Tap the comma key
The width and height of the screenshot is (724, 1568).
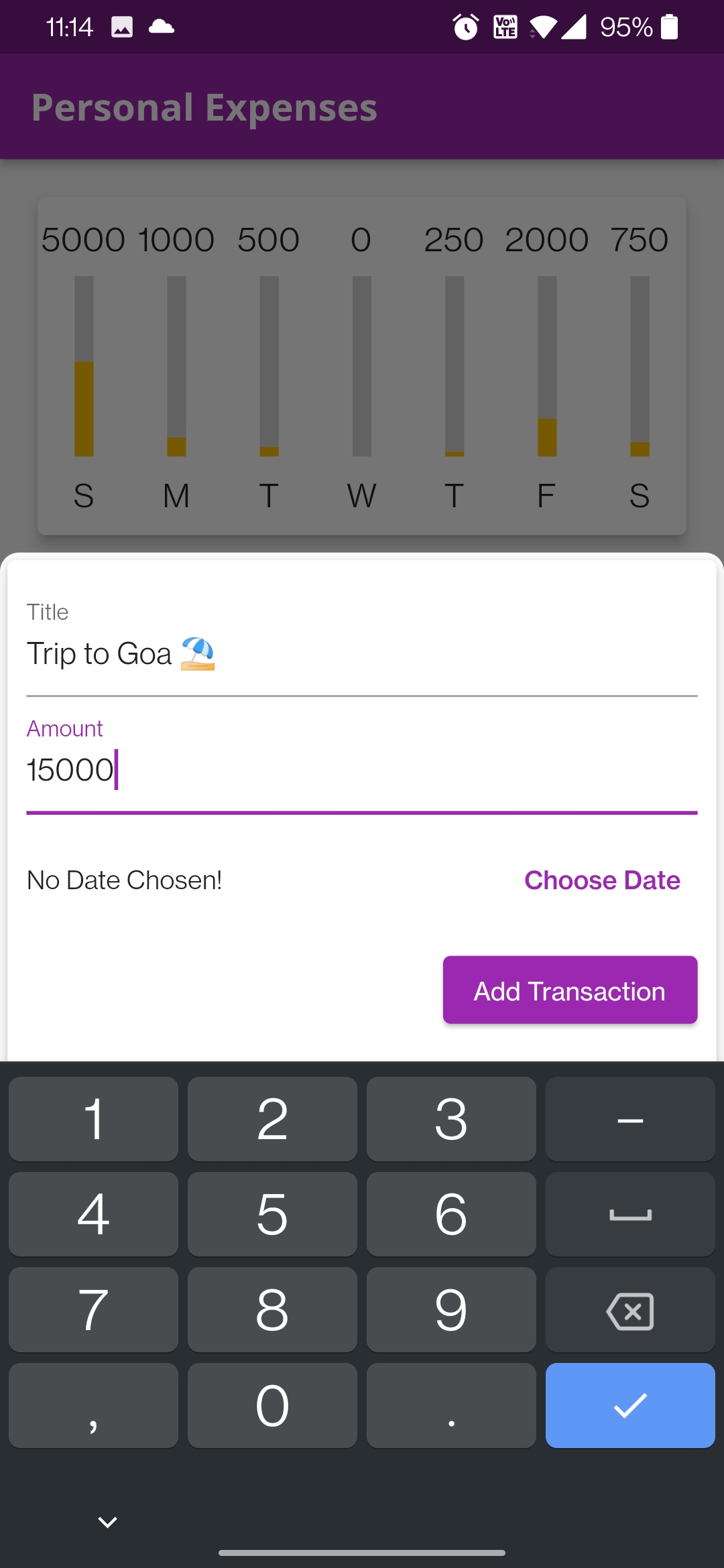93,1406
